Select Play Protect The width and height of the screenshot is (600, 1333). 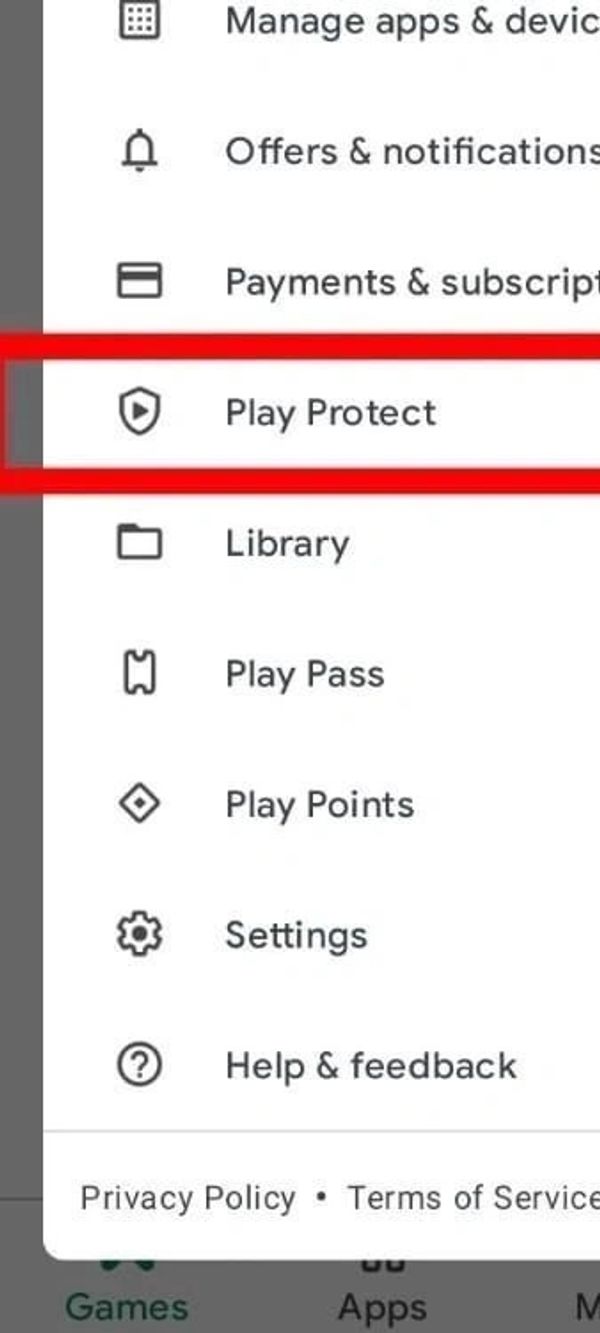(x=330, y=413)
